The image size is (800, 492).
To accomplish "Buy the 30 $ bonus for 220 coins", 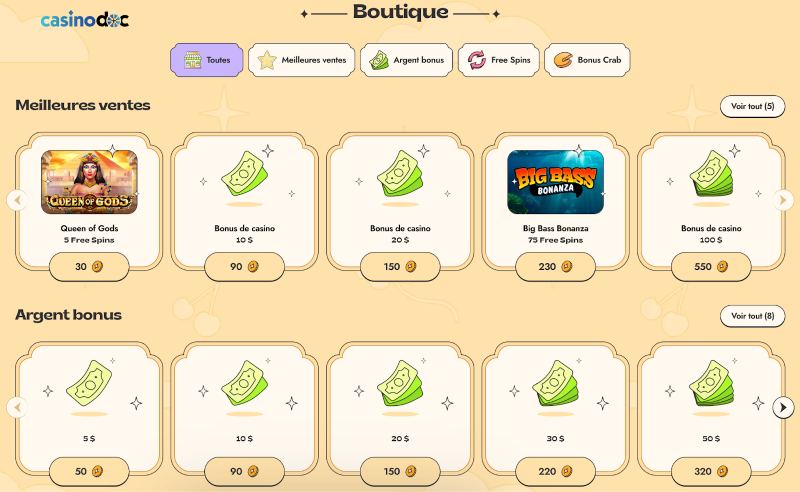I will click(555, 471).
